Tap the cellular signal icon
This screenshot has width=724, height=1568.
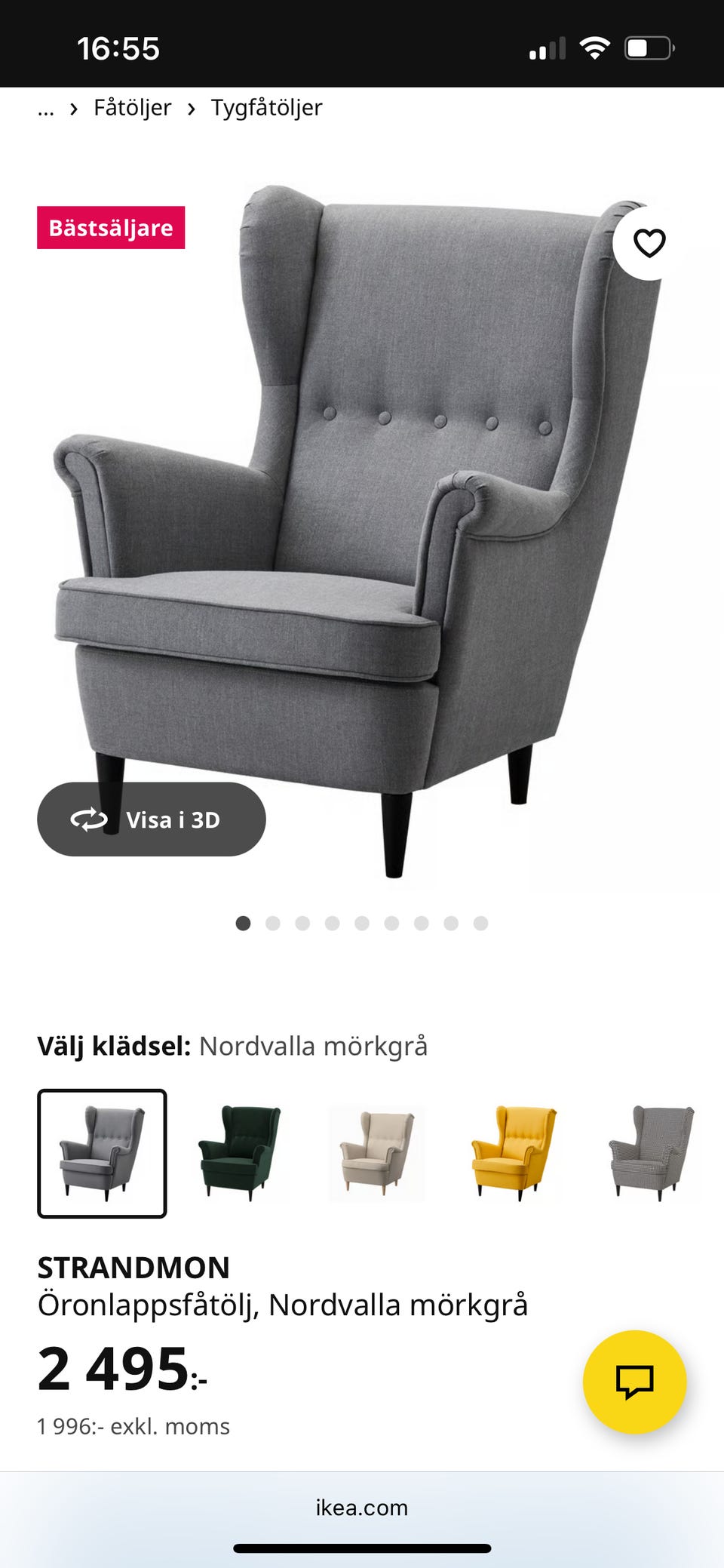[548, 47]
